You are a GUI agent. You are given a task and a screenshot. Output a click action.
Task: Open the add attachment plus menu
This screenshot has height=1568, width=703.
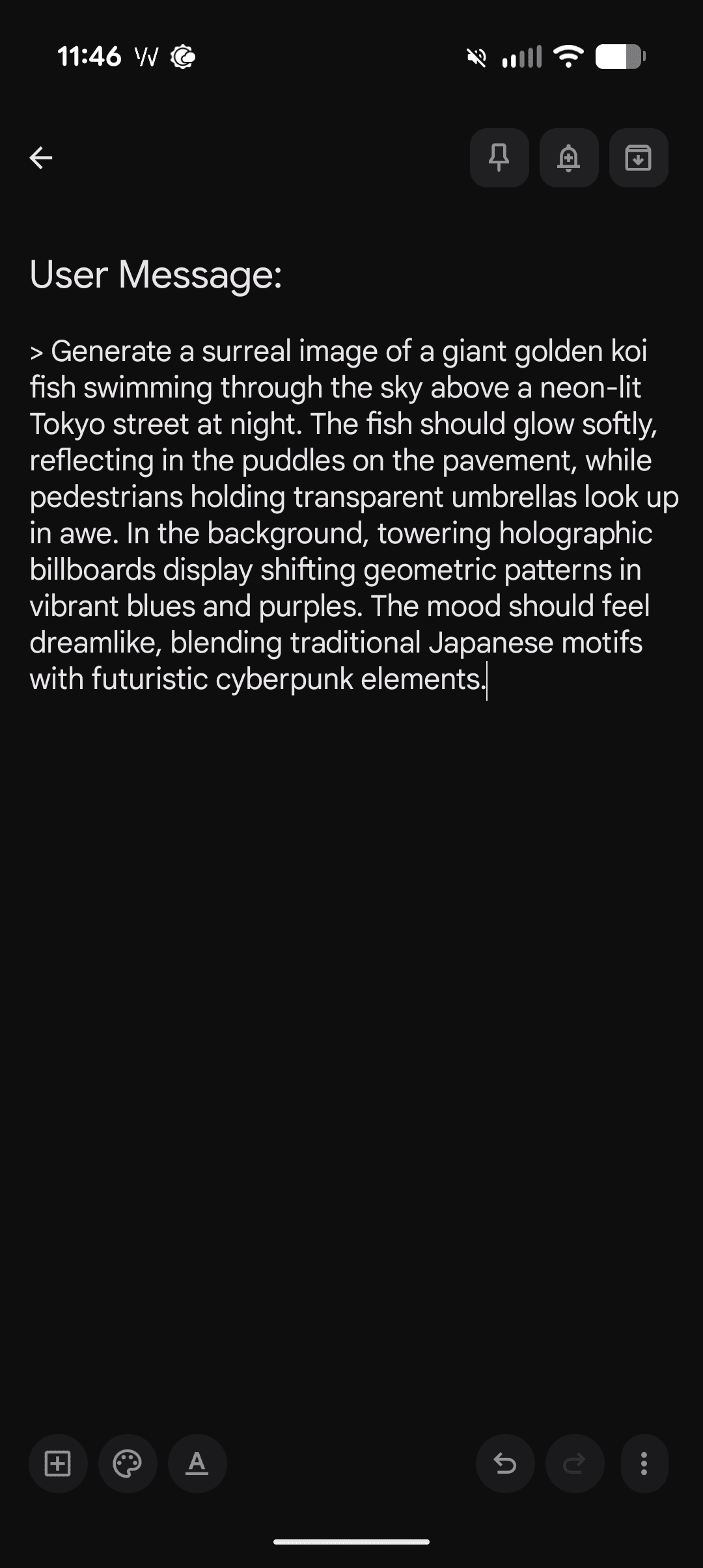(x=58, y=1464)
